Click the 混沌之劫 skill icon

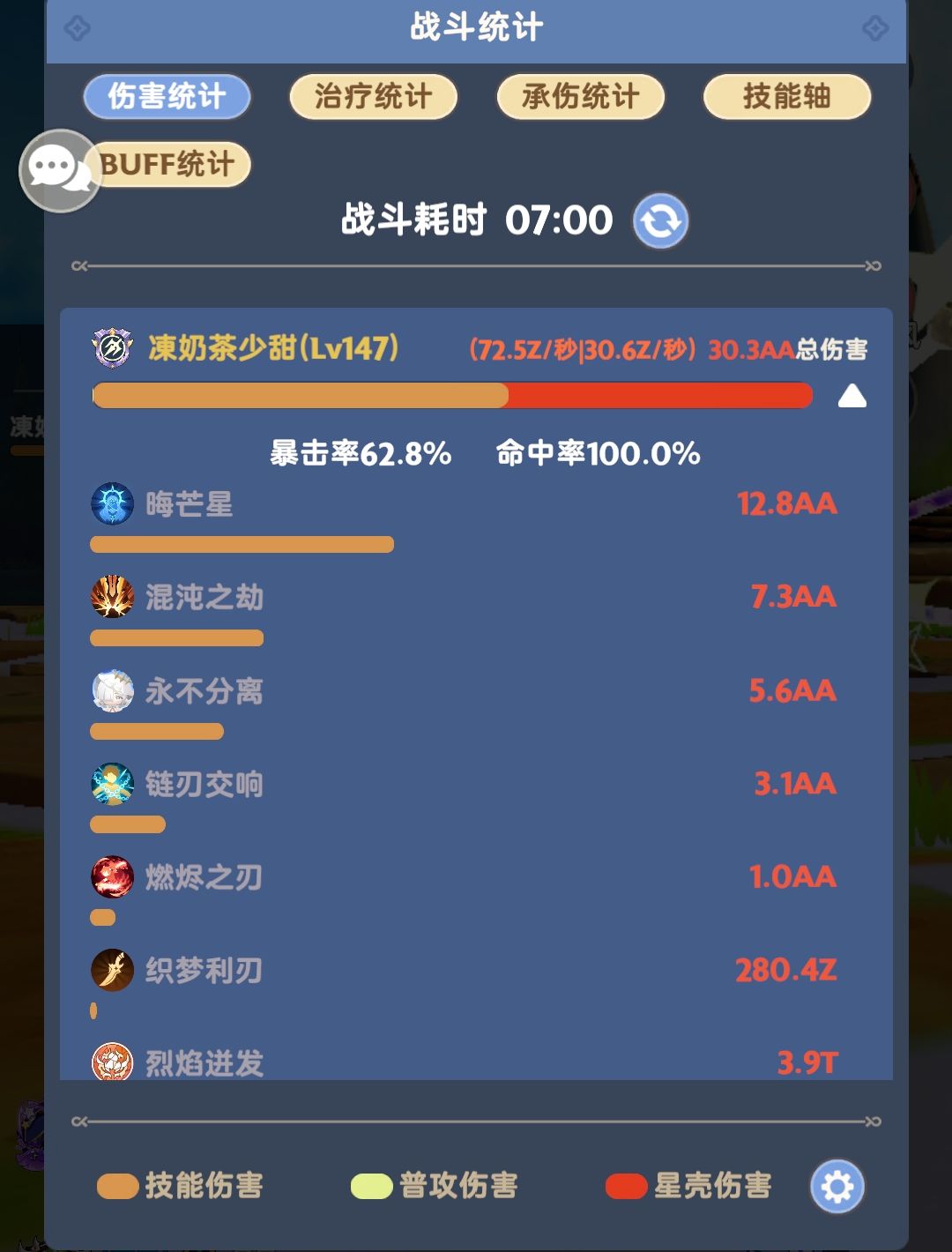(111, 598)
